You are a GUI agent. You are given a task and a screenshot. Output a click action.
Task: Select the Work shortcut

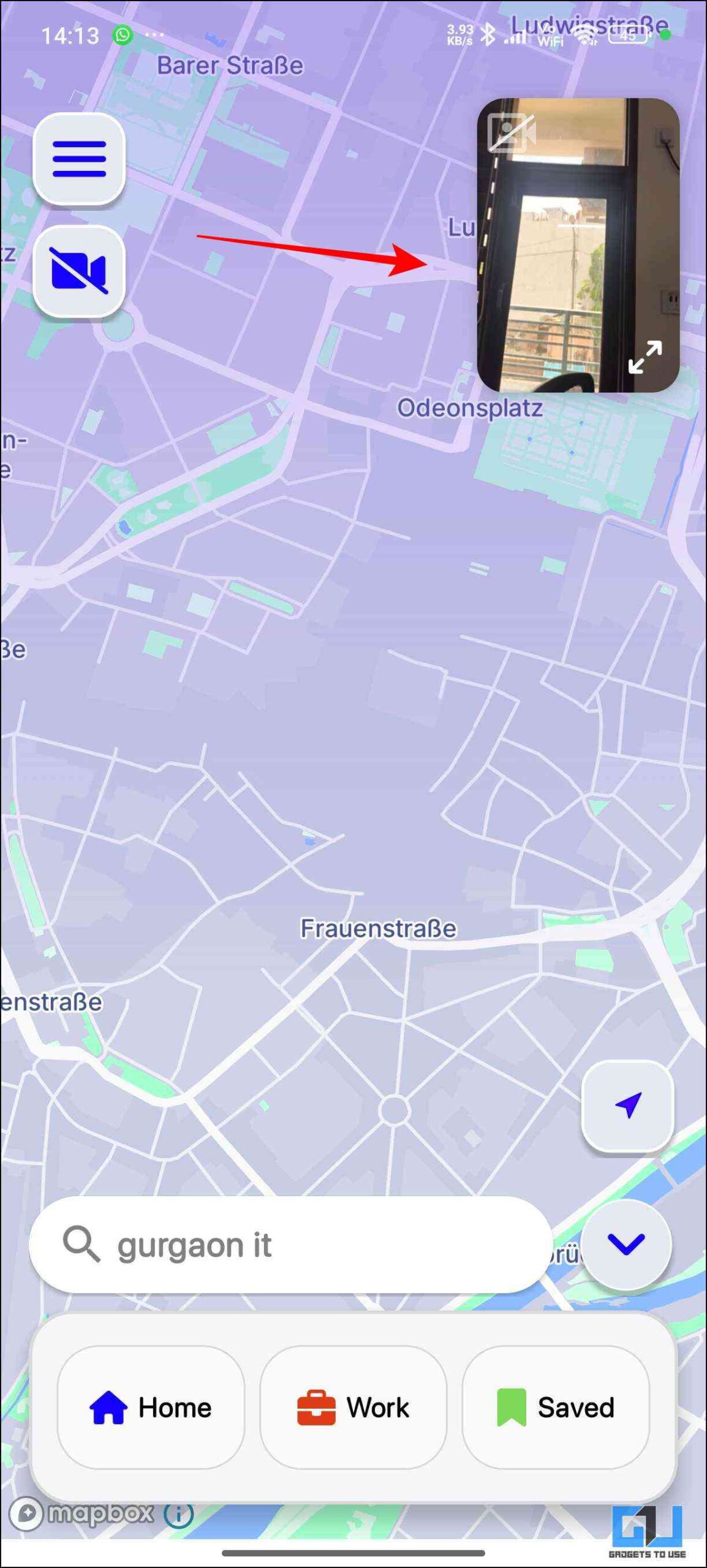coord(353,1407)
